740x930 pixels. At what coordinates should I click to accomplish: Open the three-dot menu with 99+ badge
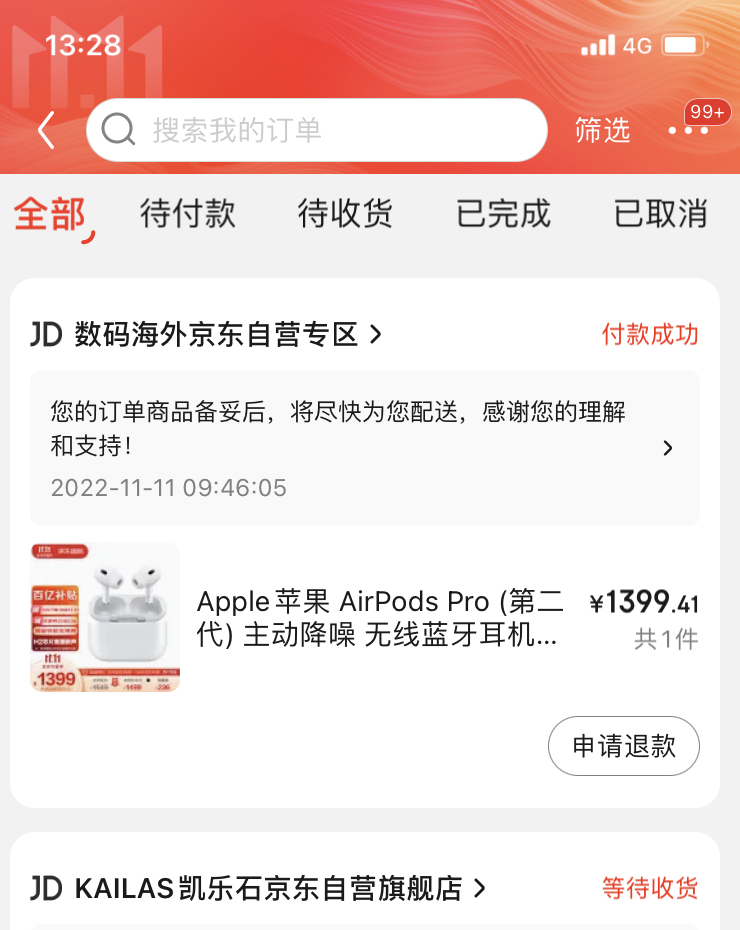(x=689, y=130)
